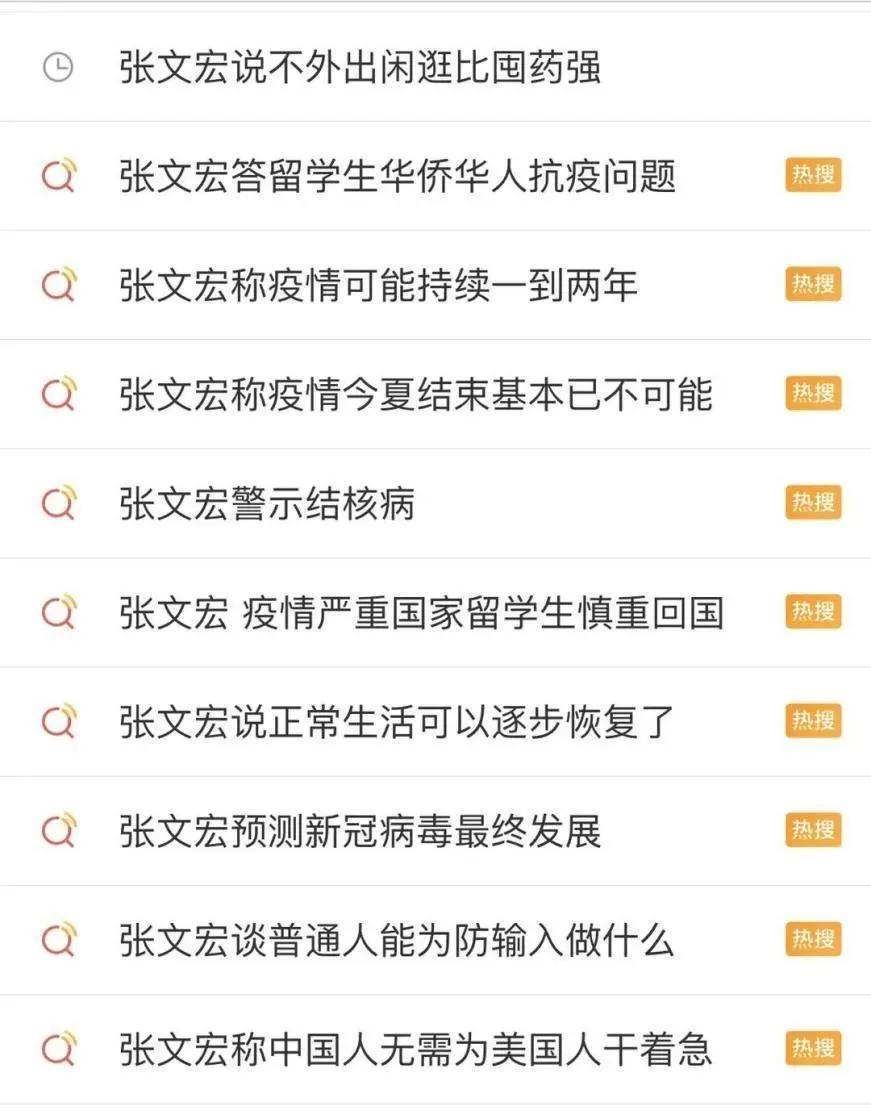Click the 热搜 badge next to 张文宏答留学生华侨华人抗疫问题
Screen dimensions: 871x1112
pyautogui.click(x=813, y=176)
